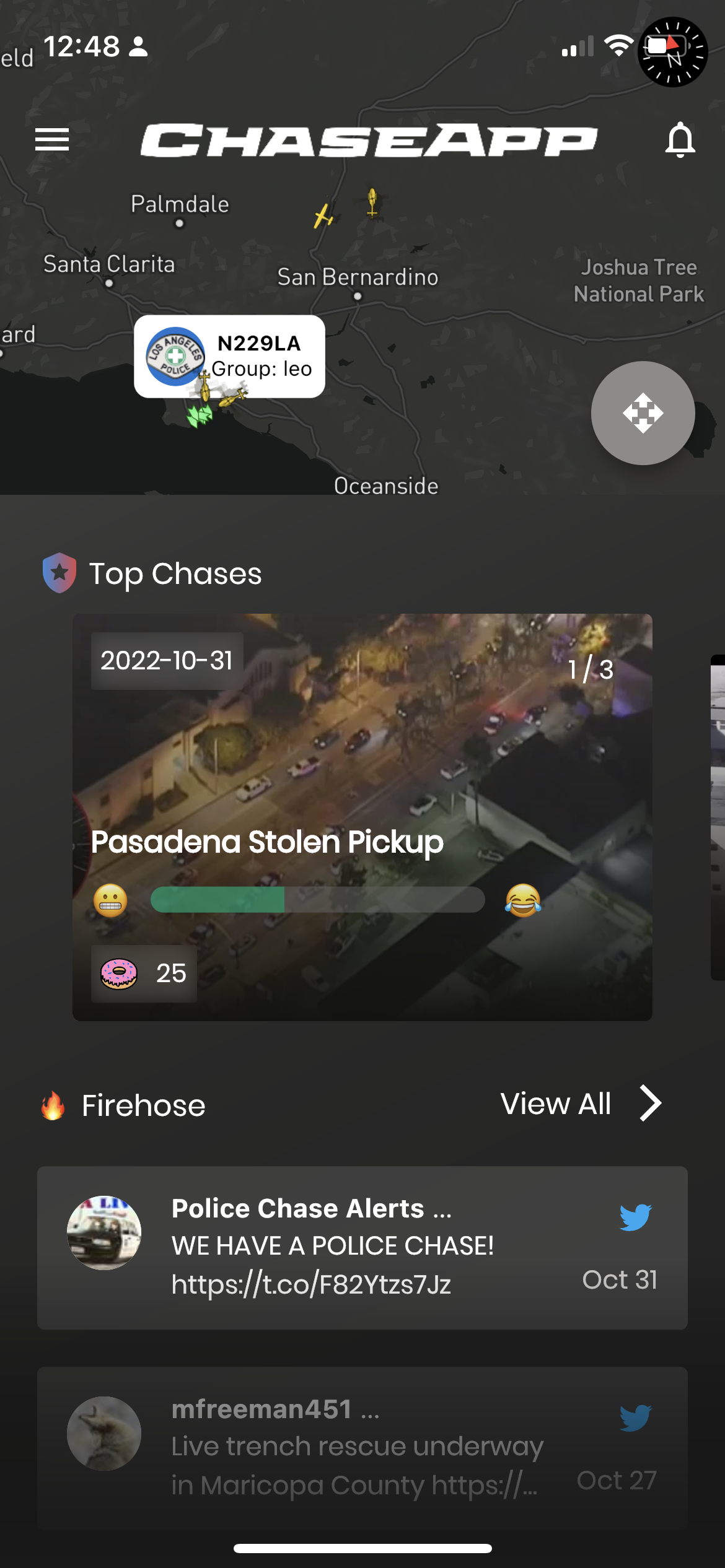Screen dimensions: 725x1568
Task: Tap the donut counter showing 25
Action: tap(144, 973)
